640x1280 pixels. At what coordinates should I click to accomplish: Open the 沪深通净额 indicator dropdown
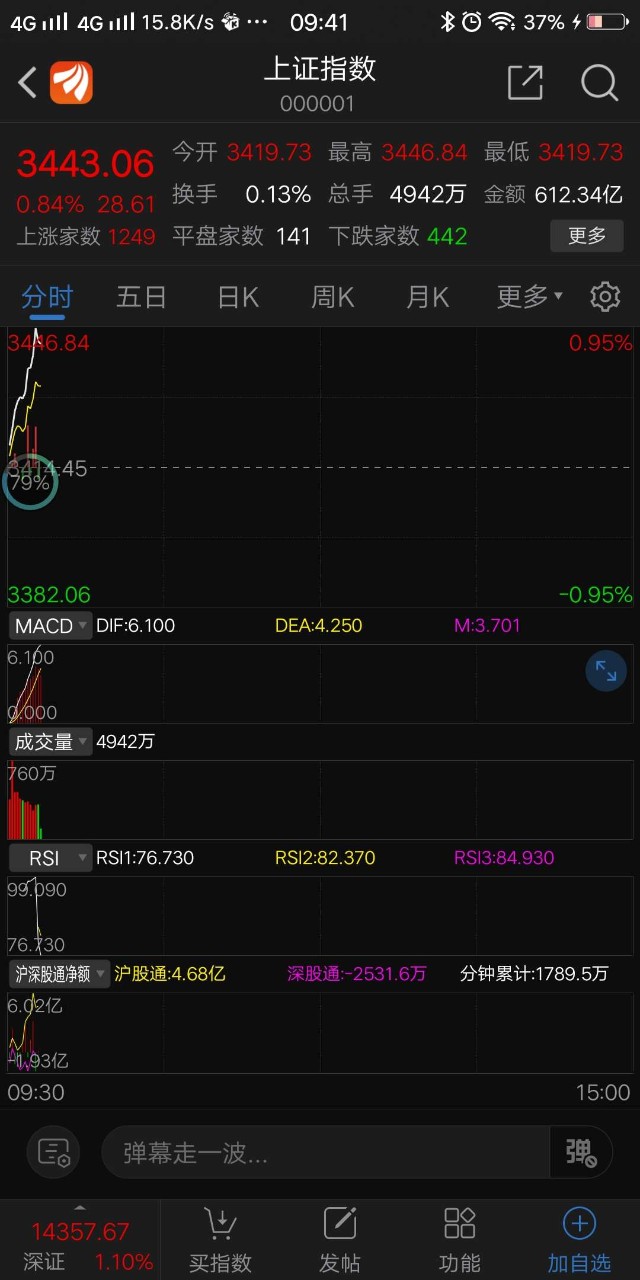click(x=60, y=974)
